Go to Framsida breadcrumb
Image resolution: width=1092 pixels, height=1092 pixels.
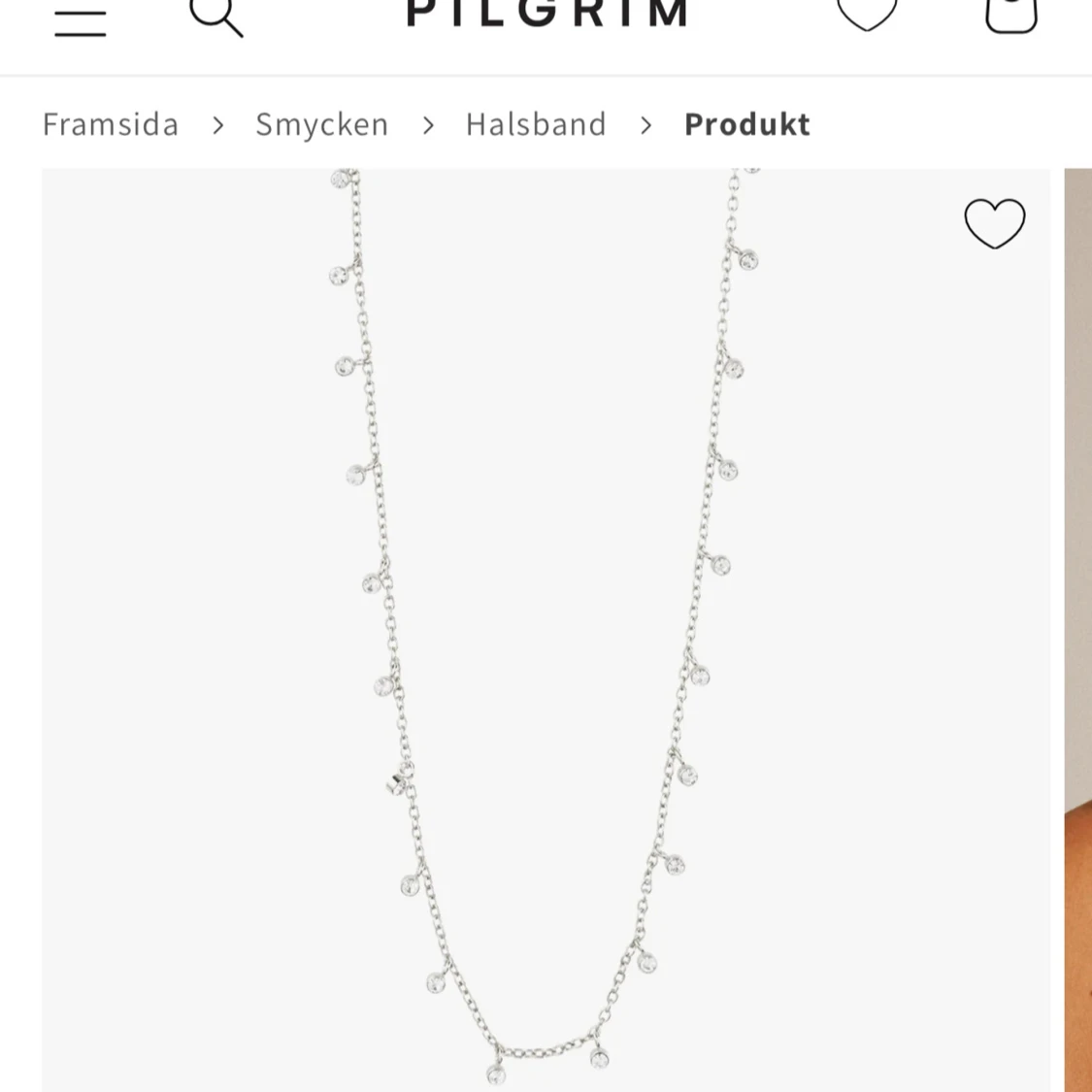111,124
